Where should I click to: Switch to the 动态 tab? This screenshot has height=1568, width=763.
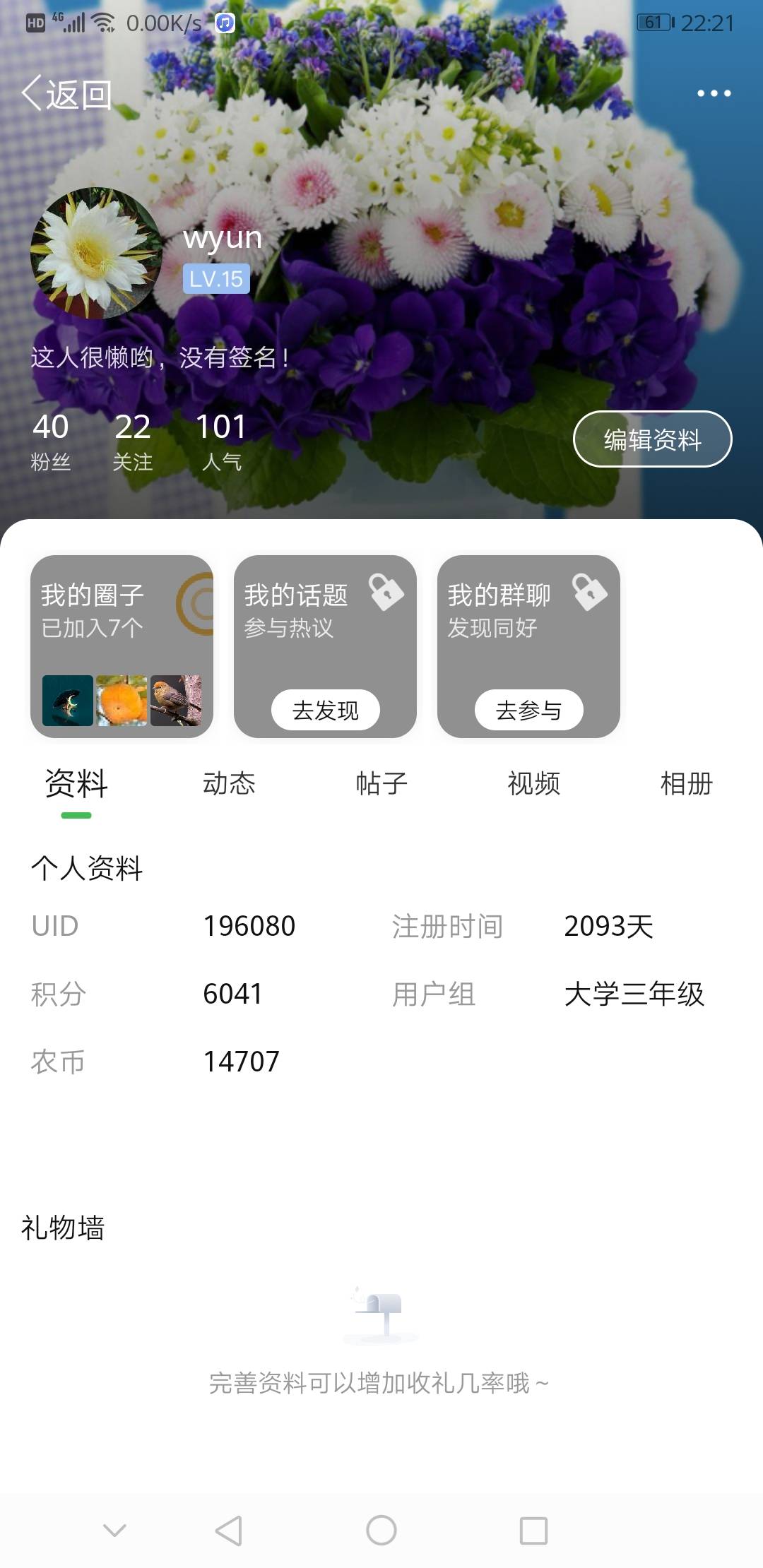pos(229,783)
